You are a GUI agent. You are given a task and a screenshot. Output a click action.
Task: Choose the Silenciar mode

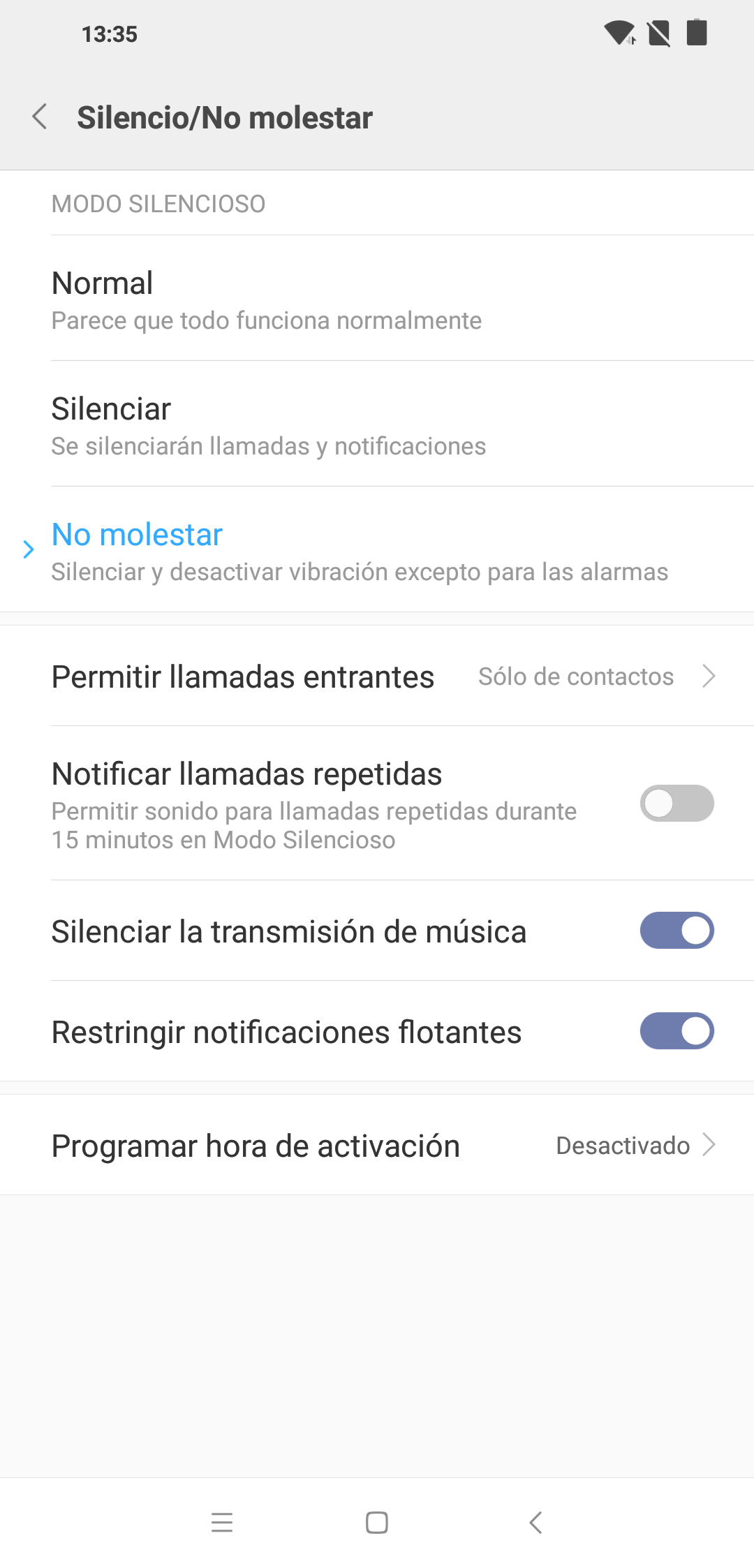tap(377, 424)
